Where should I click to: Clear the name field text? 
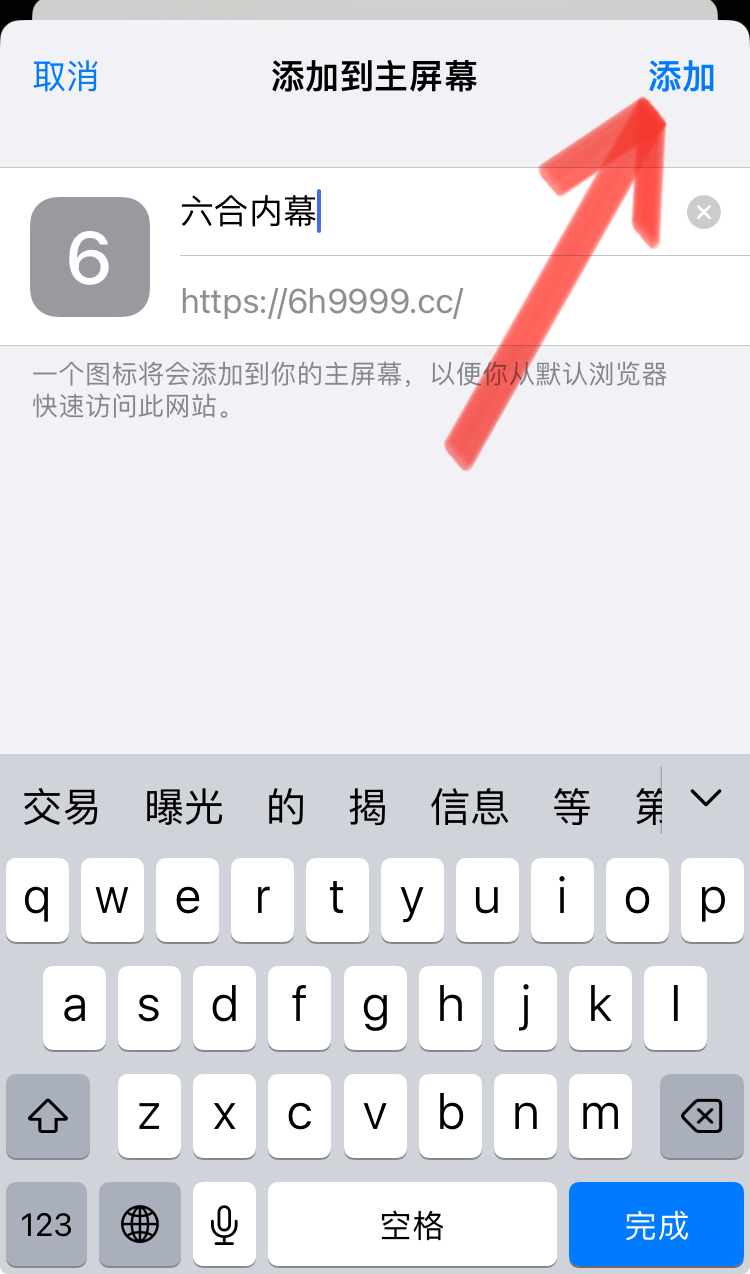(704, 212)
